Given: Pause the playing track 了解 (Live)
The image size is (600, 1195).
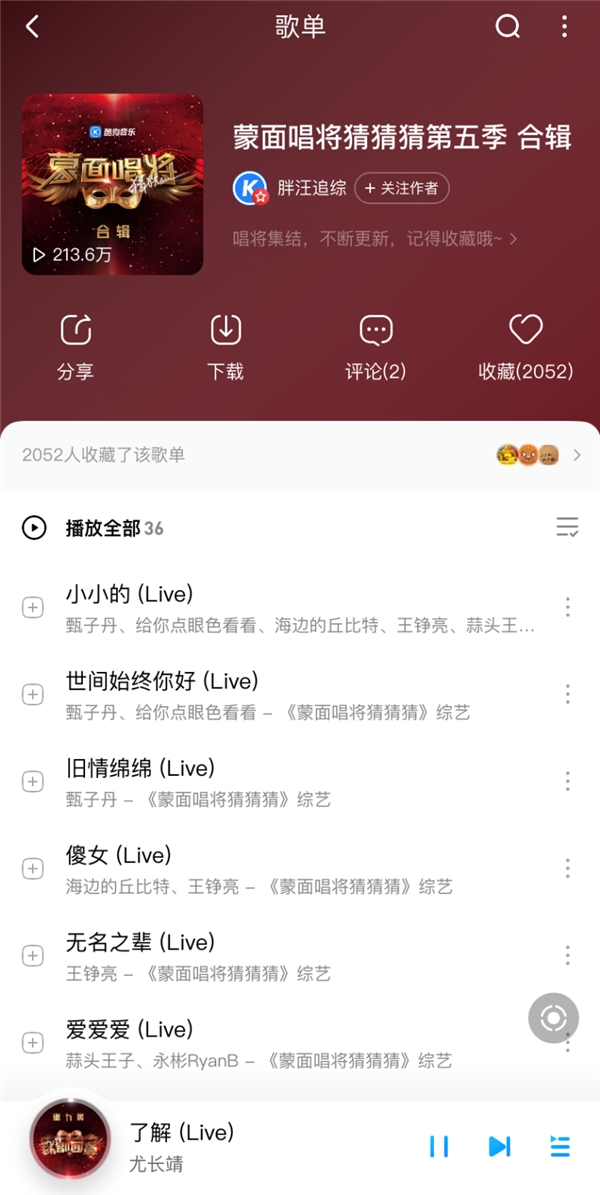Looking at the screenshot, I should (439, 1147).
